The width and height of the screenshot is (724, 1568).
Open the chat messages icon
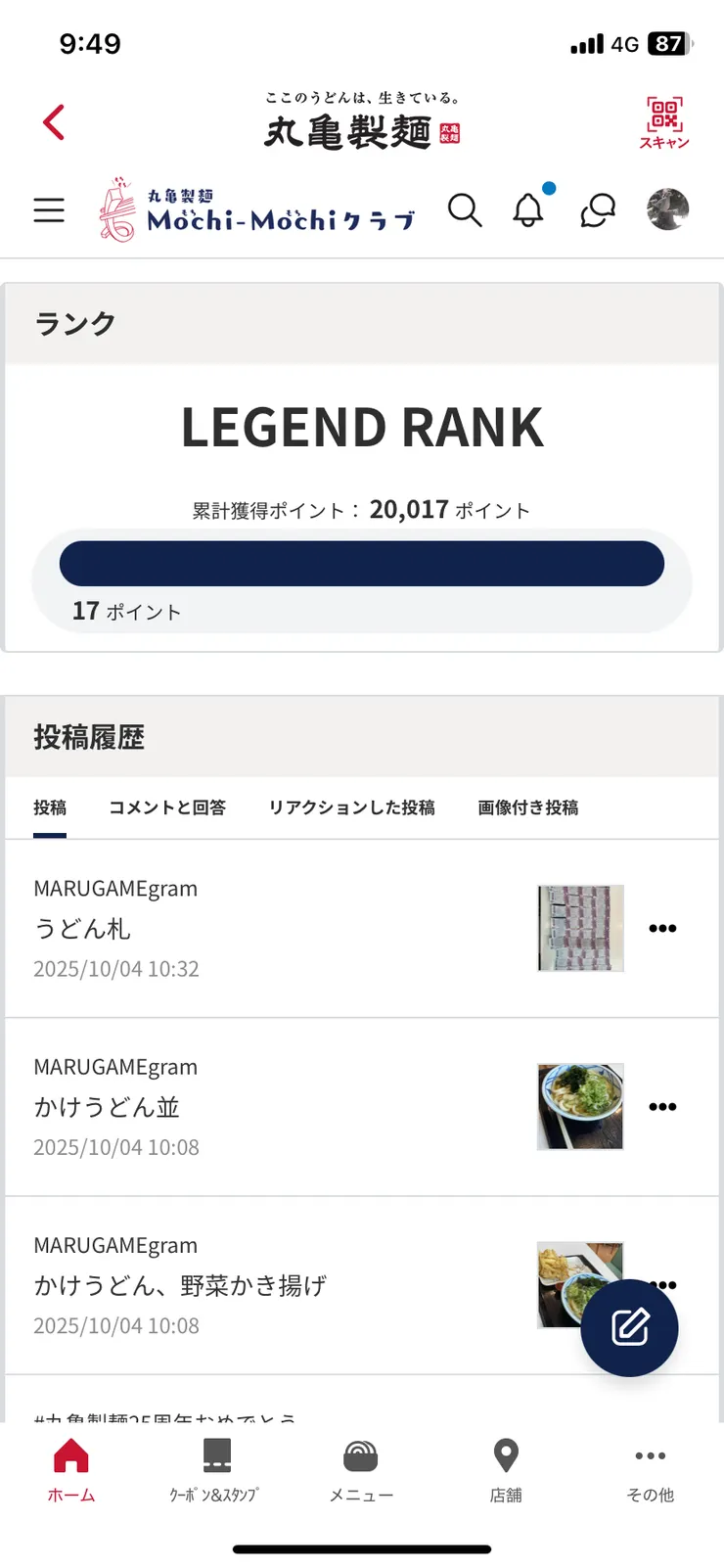(x=596, y=211)
